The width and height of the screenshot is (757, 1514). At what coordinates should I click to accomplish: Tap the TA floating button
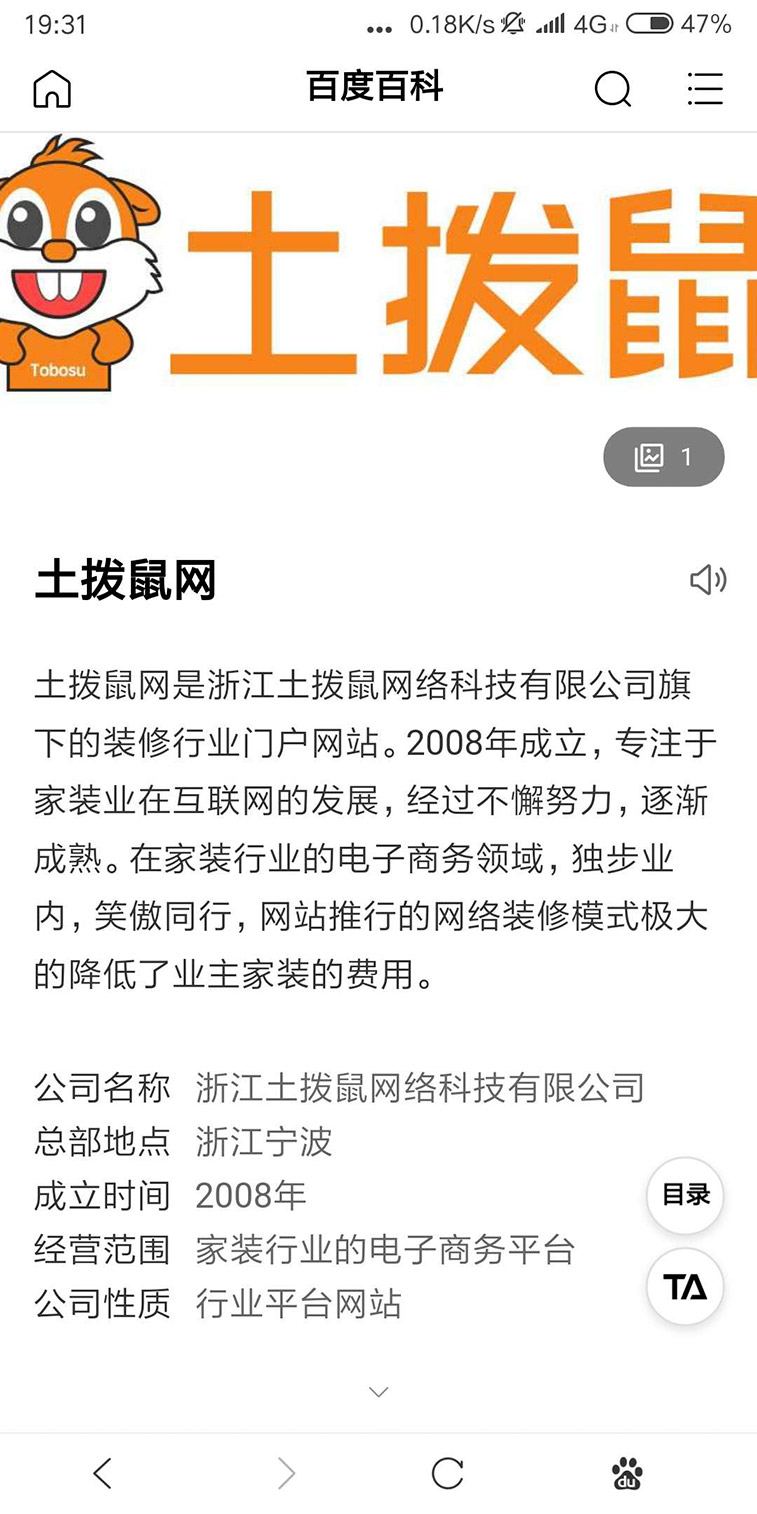[685, 1287]
